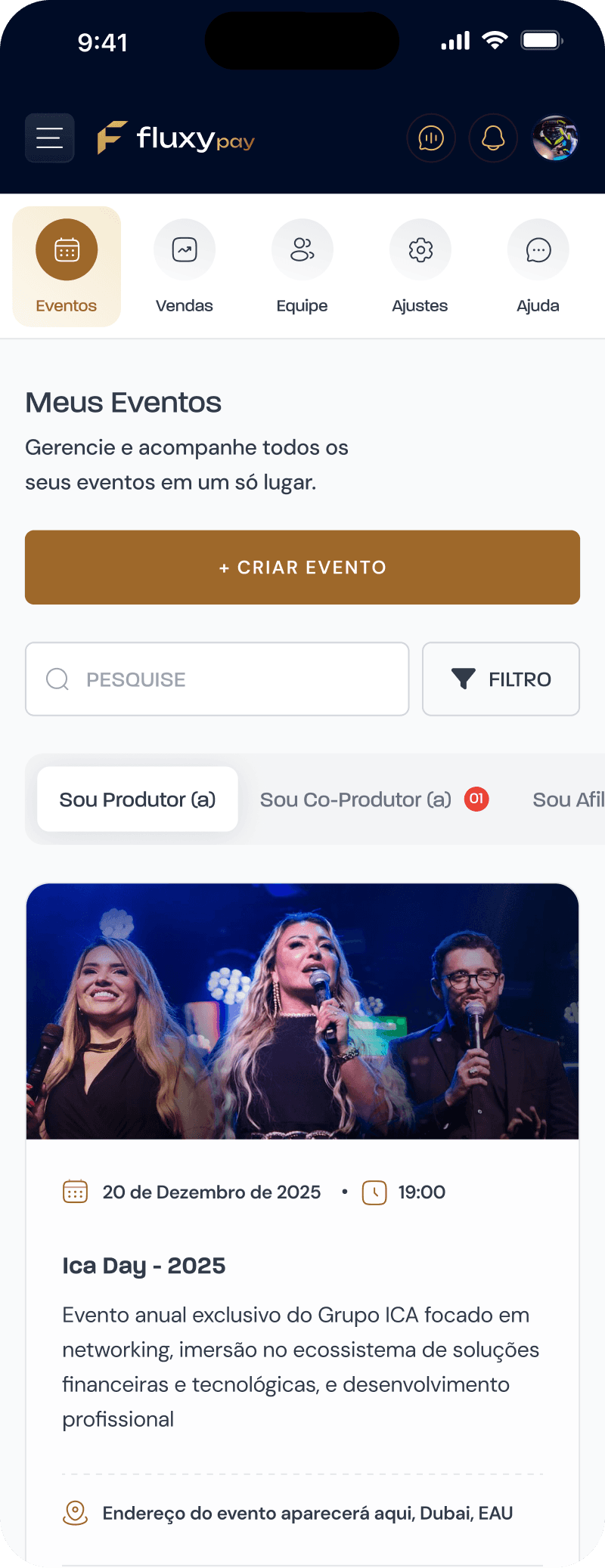Open the profile avatar
The width and height of the screenshot is (605, 1568).
point(556,138)
